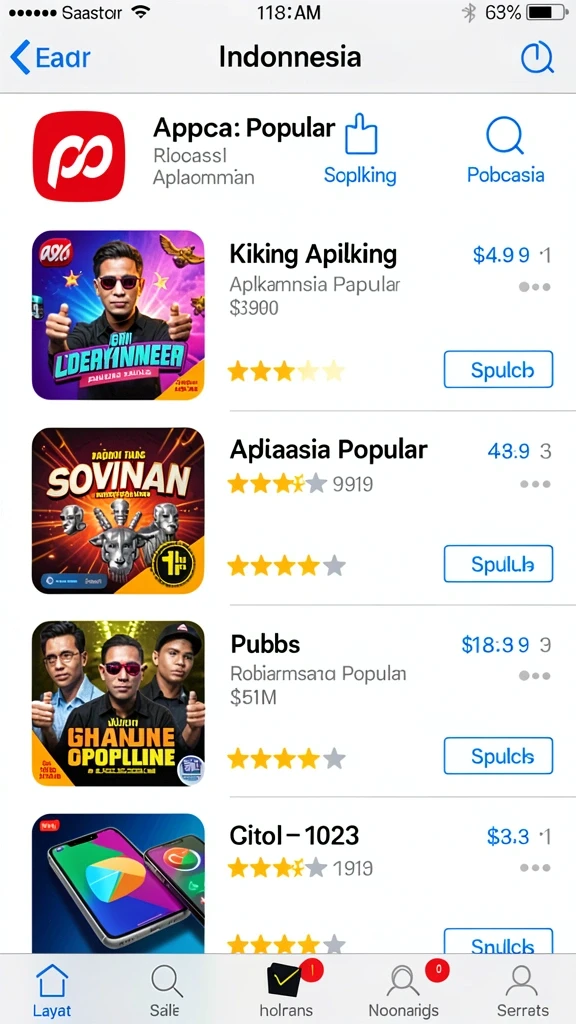Screen dimensions: 576x1024
Task: Tap the Spulcb button for Kiking Apilking
Action: [498, 370]
